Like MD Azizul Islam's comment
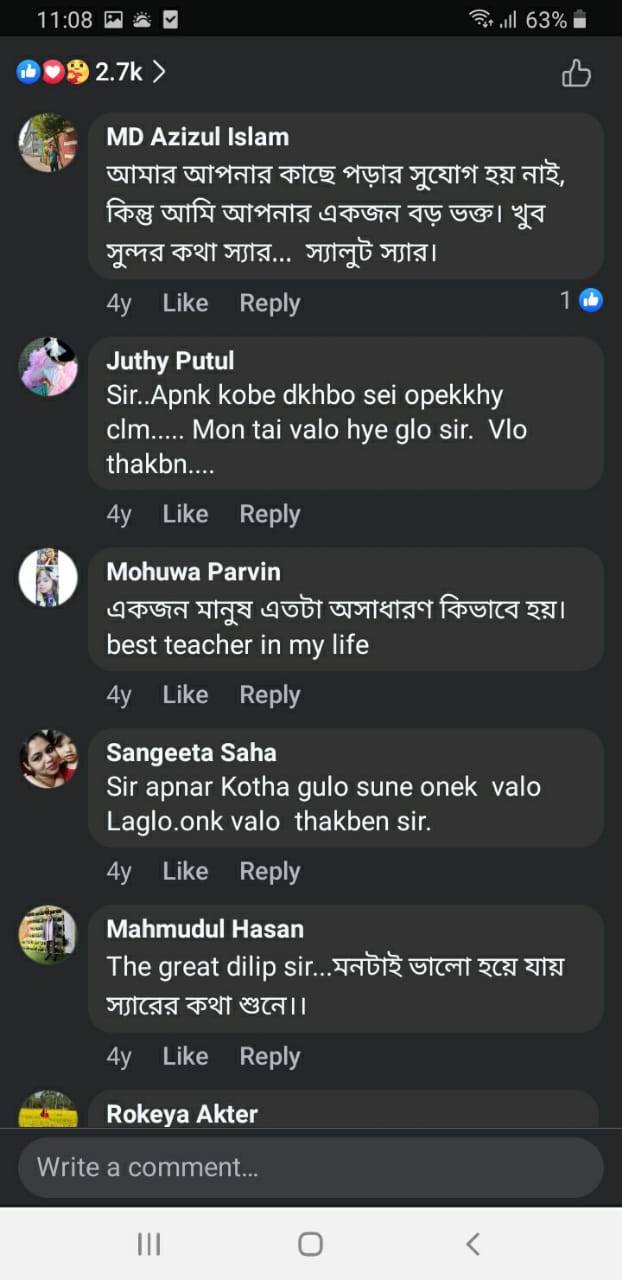This screenshot has width=622, height=1280. 185,303
